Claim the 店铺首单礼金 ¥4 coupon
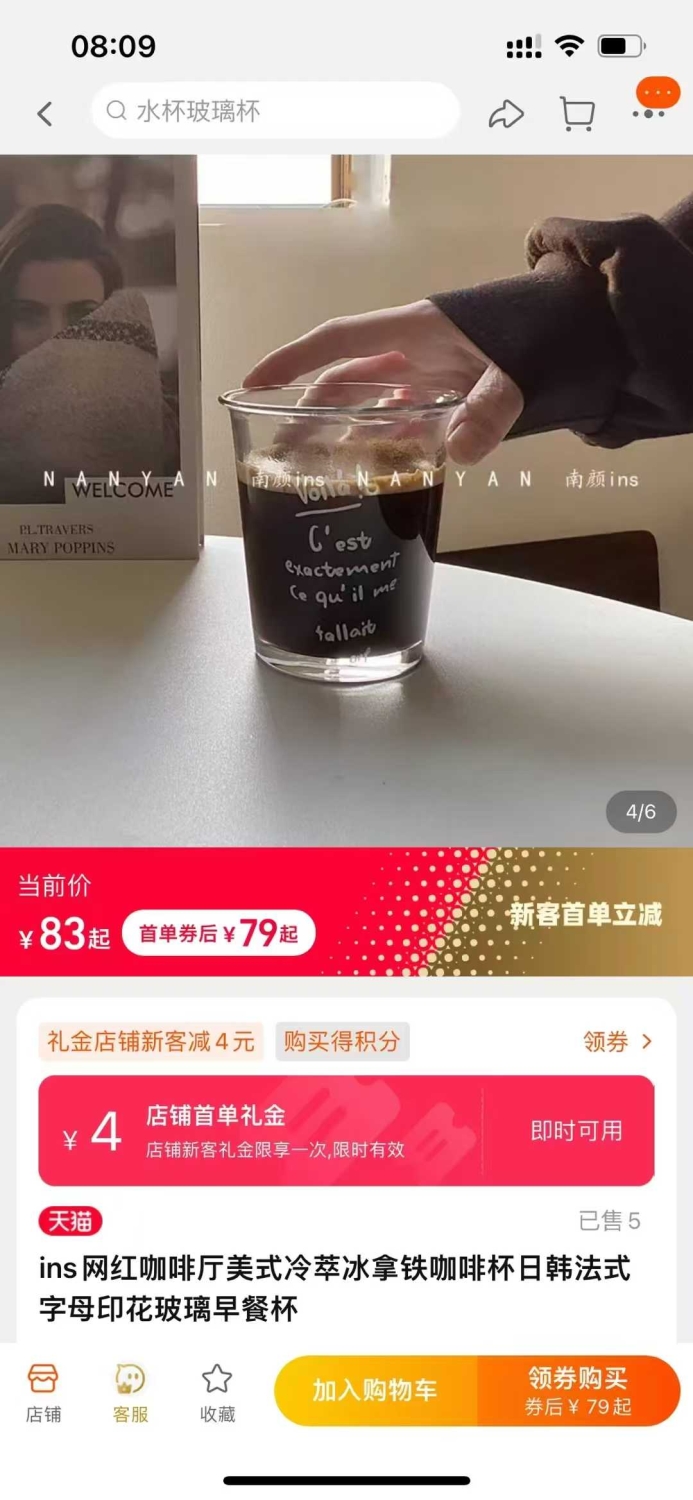 tap(346, 1131)
